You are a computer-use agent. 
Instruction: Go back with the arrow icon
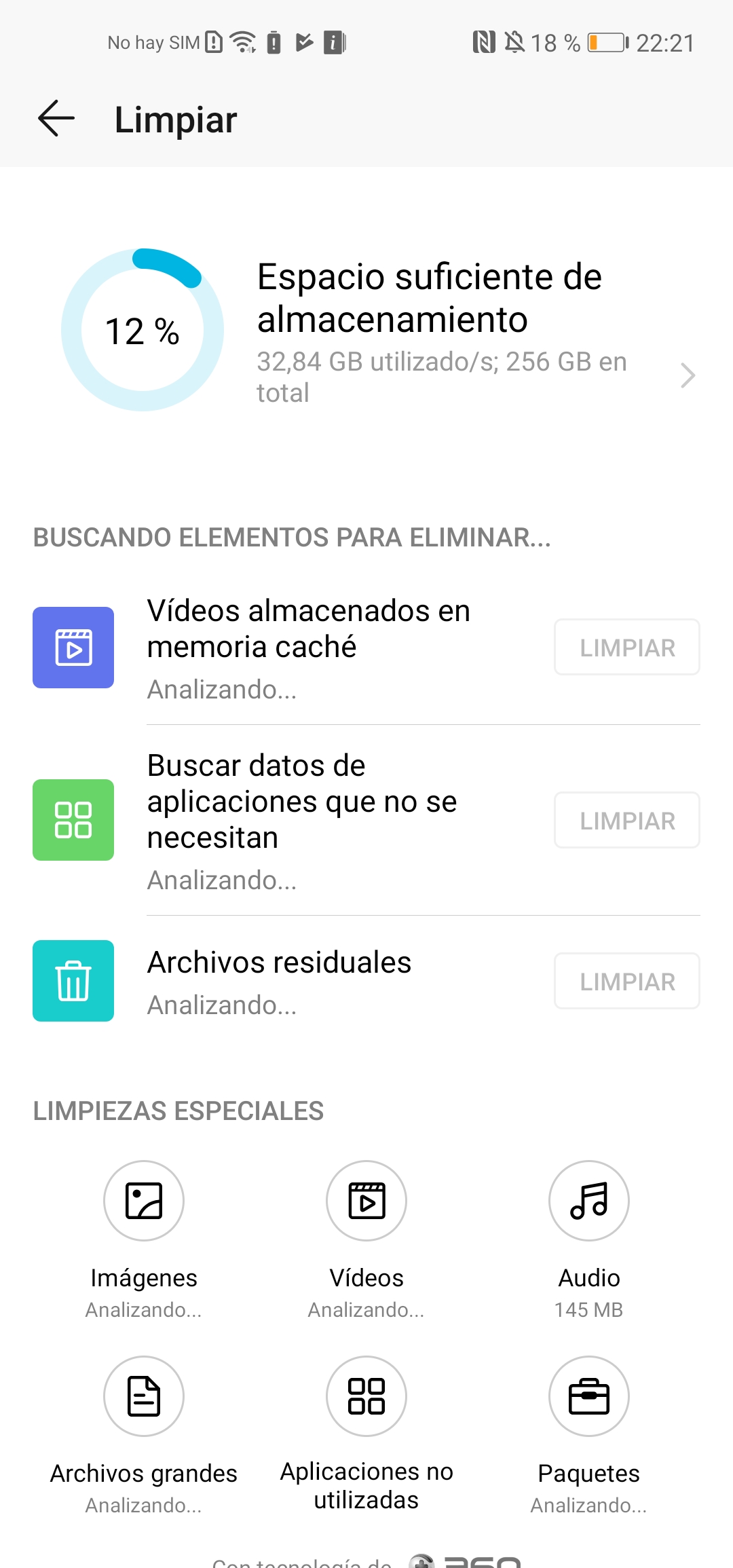point(56,119)
